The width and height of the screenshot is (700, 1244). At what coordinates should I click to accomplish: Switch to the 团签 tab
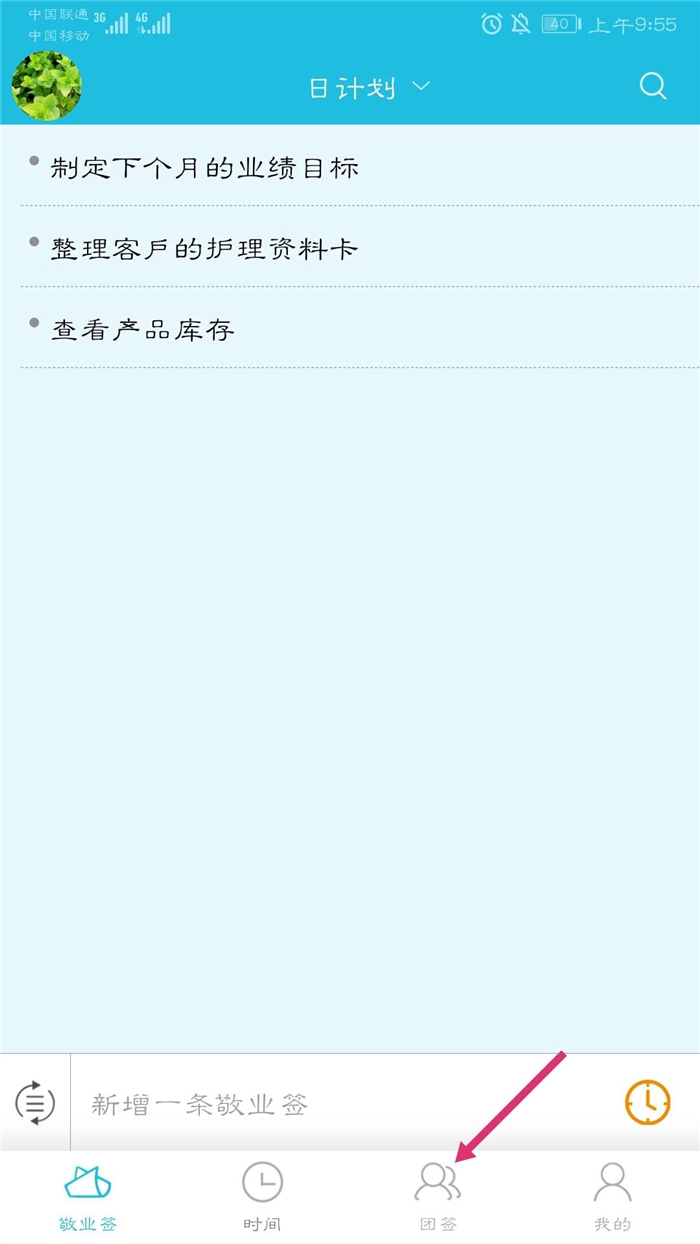438,1196
